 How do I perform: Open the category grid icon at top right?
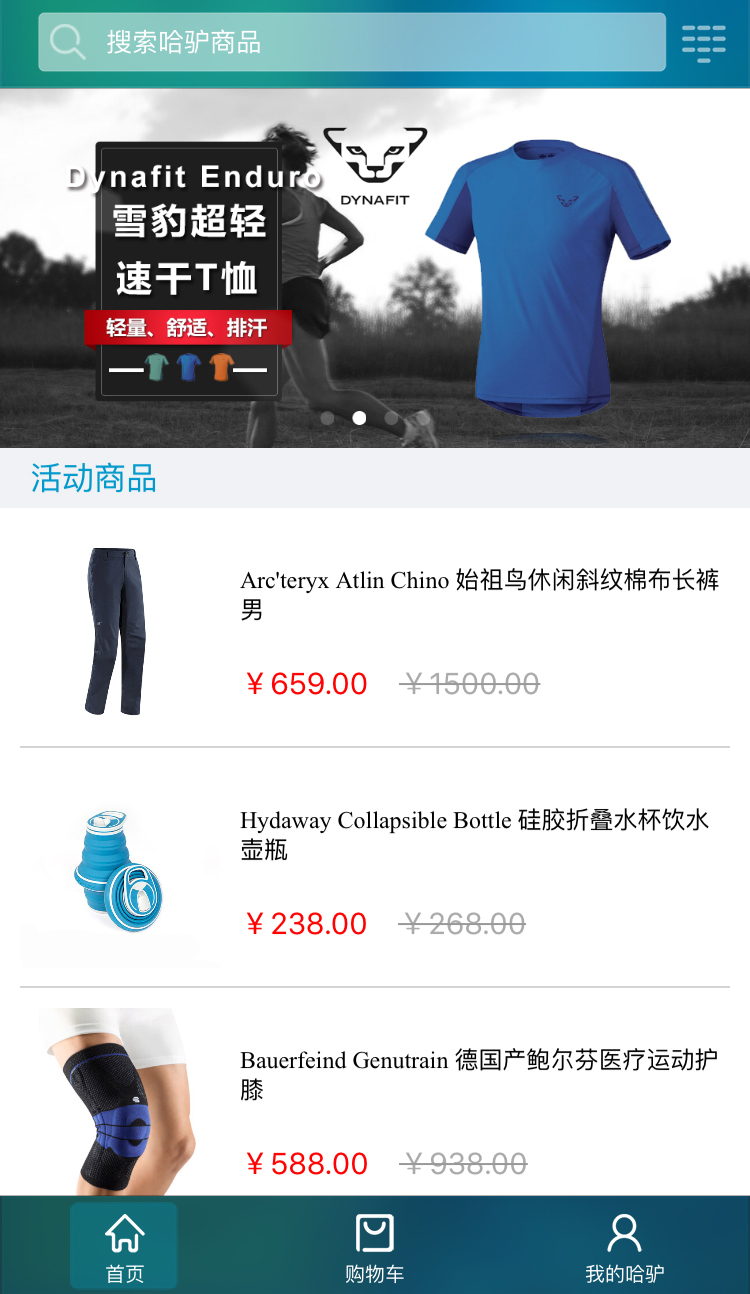coord(704,42)
